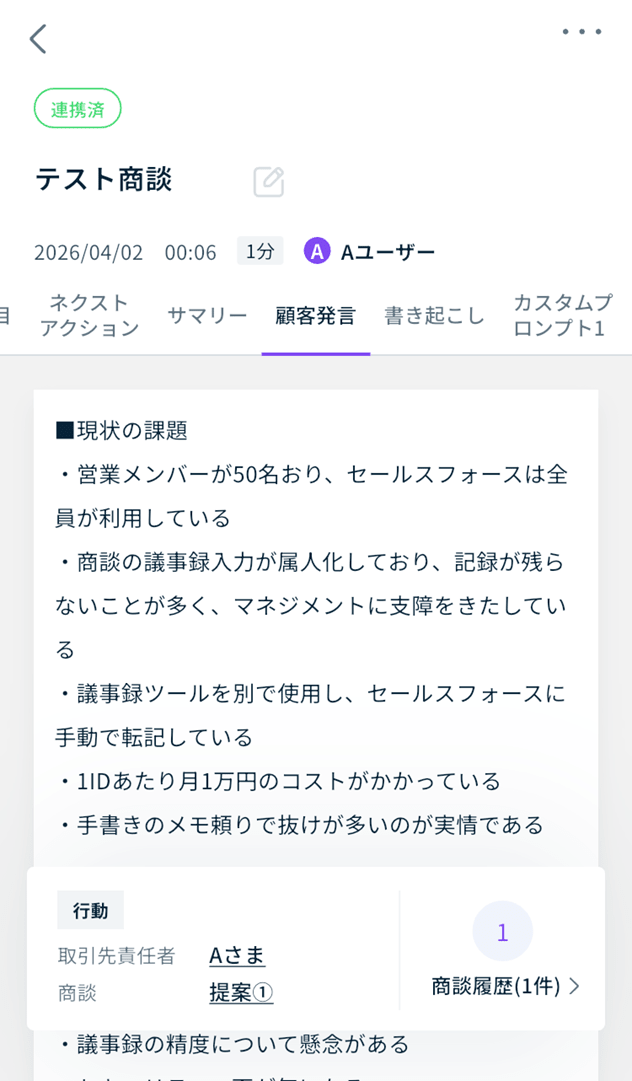Open the 提案① deal link
Image resolution: width=632 pixels, height=1081 pixels.
[241, 992]
